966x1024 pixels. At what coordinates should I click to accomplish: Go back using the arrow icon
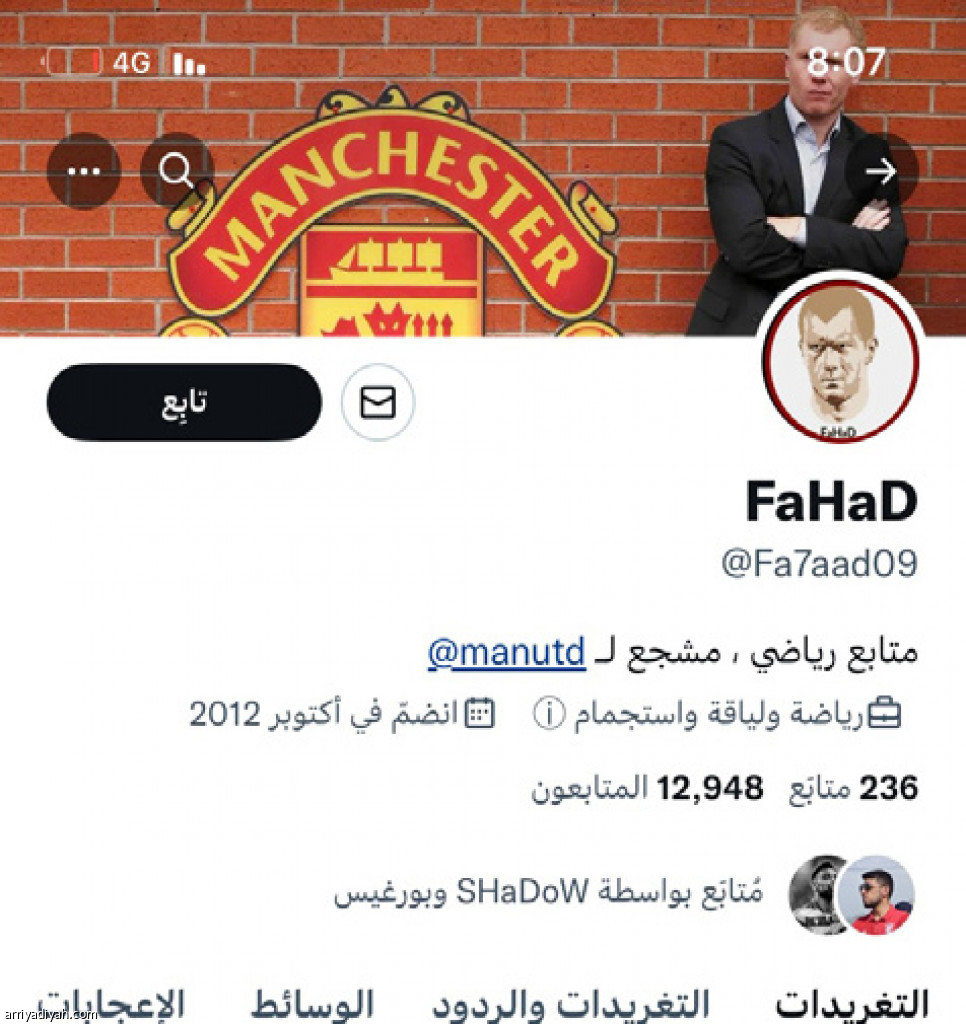coord(881,172)
